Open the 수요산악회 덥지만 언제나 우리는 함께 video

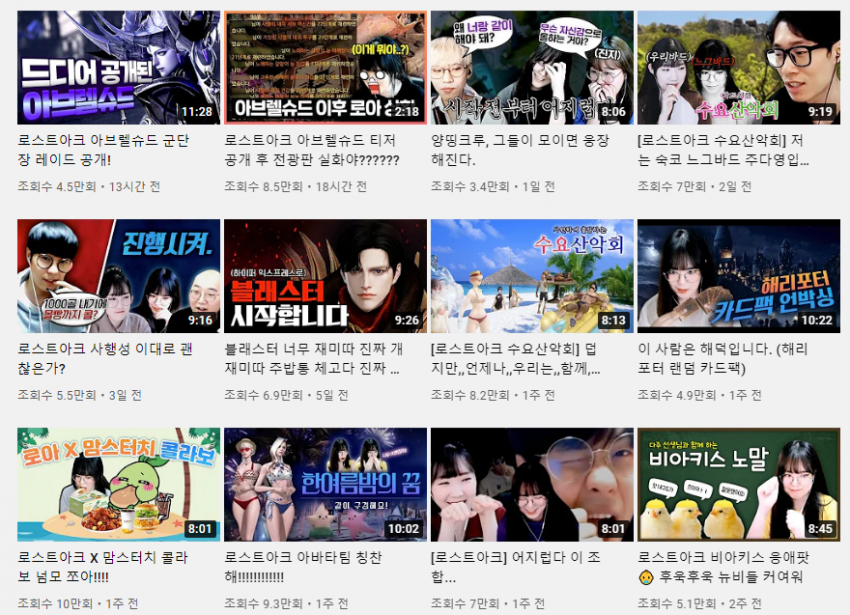[531, 276]
